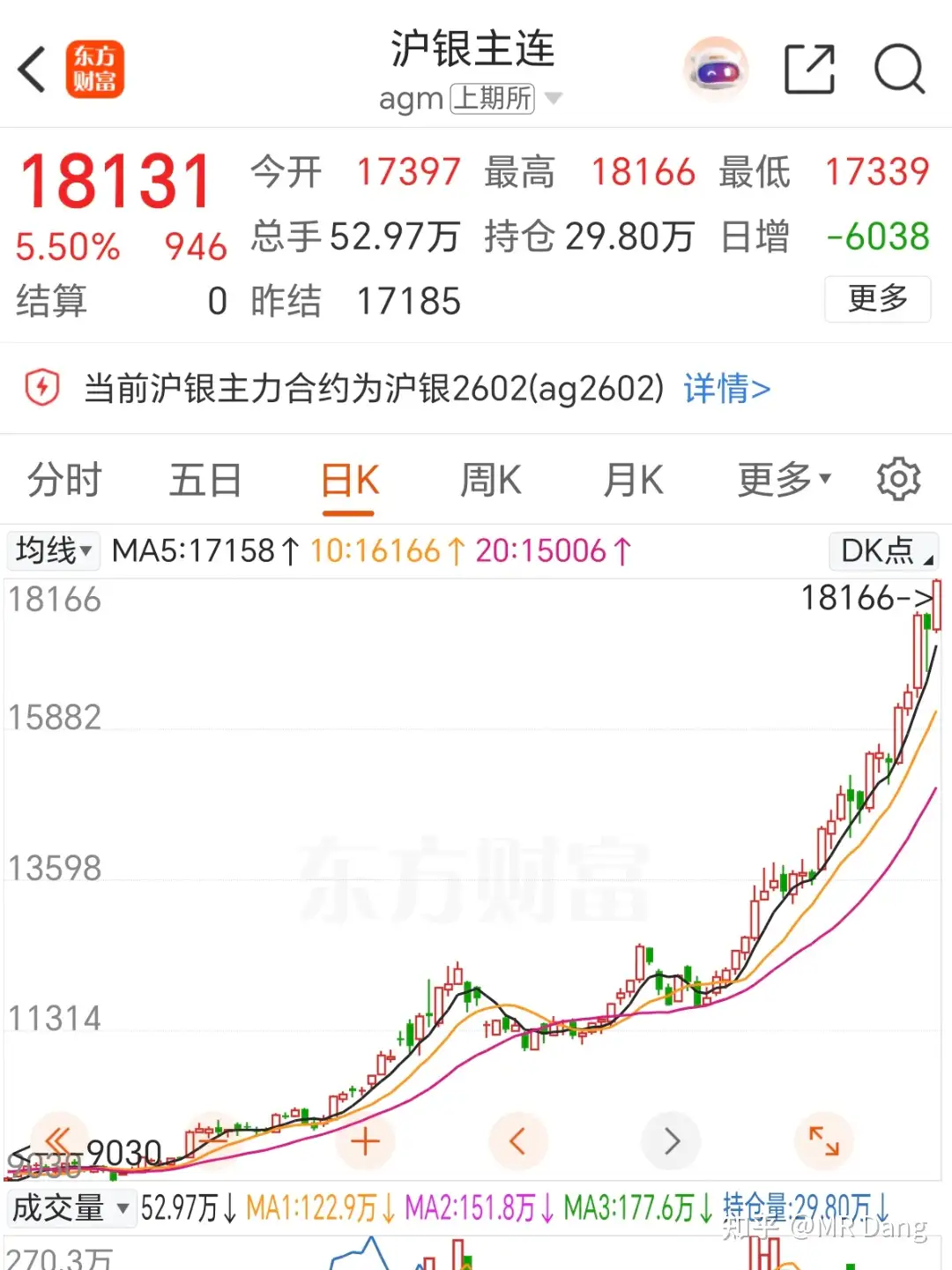
Task: Jump to earliest data with the double-left arrow
Action: (x=58, y=1140)
